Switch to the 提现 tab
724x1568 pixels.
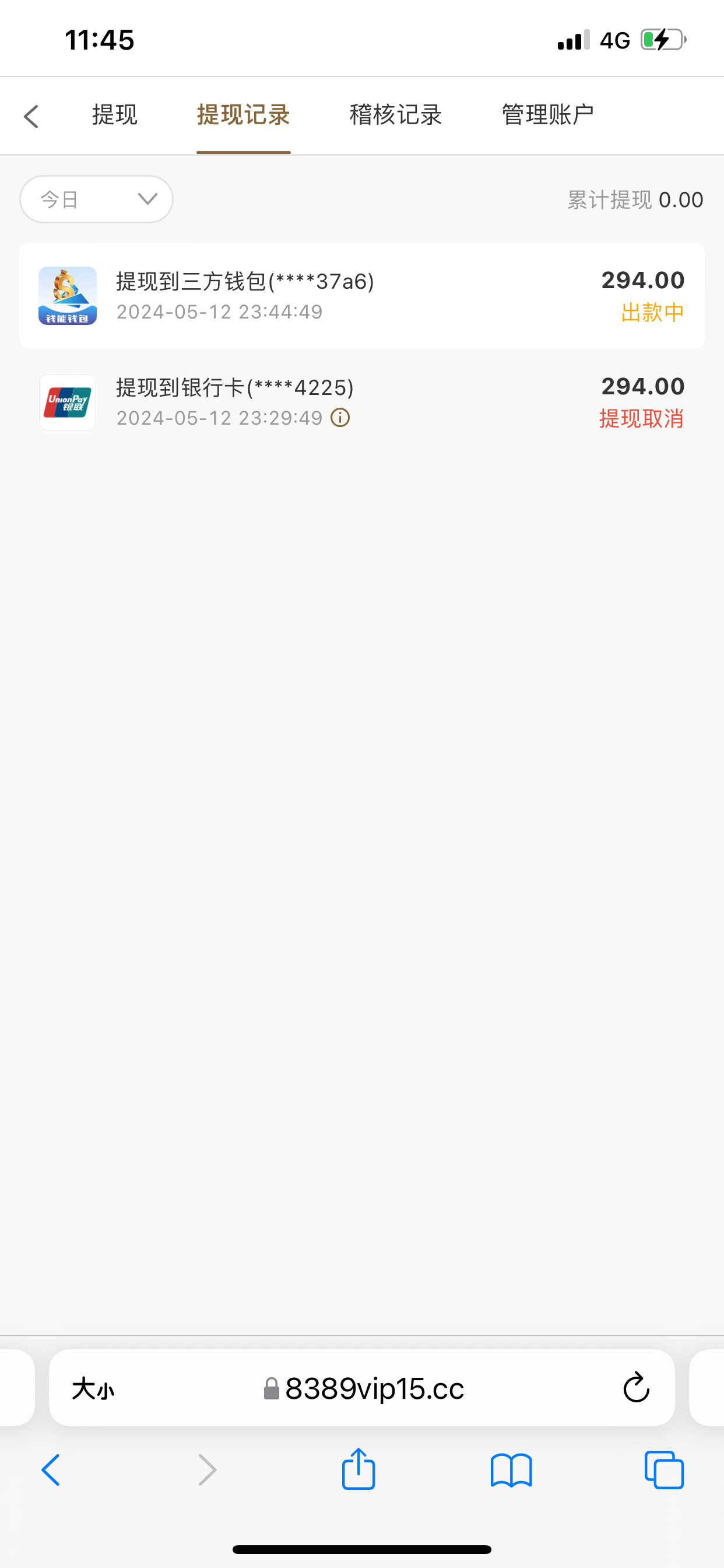[x=114, y=115]
